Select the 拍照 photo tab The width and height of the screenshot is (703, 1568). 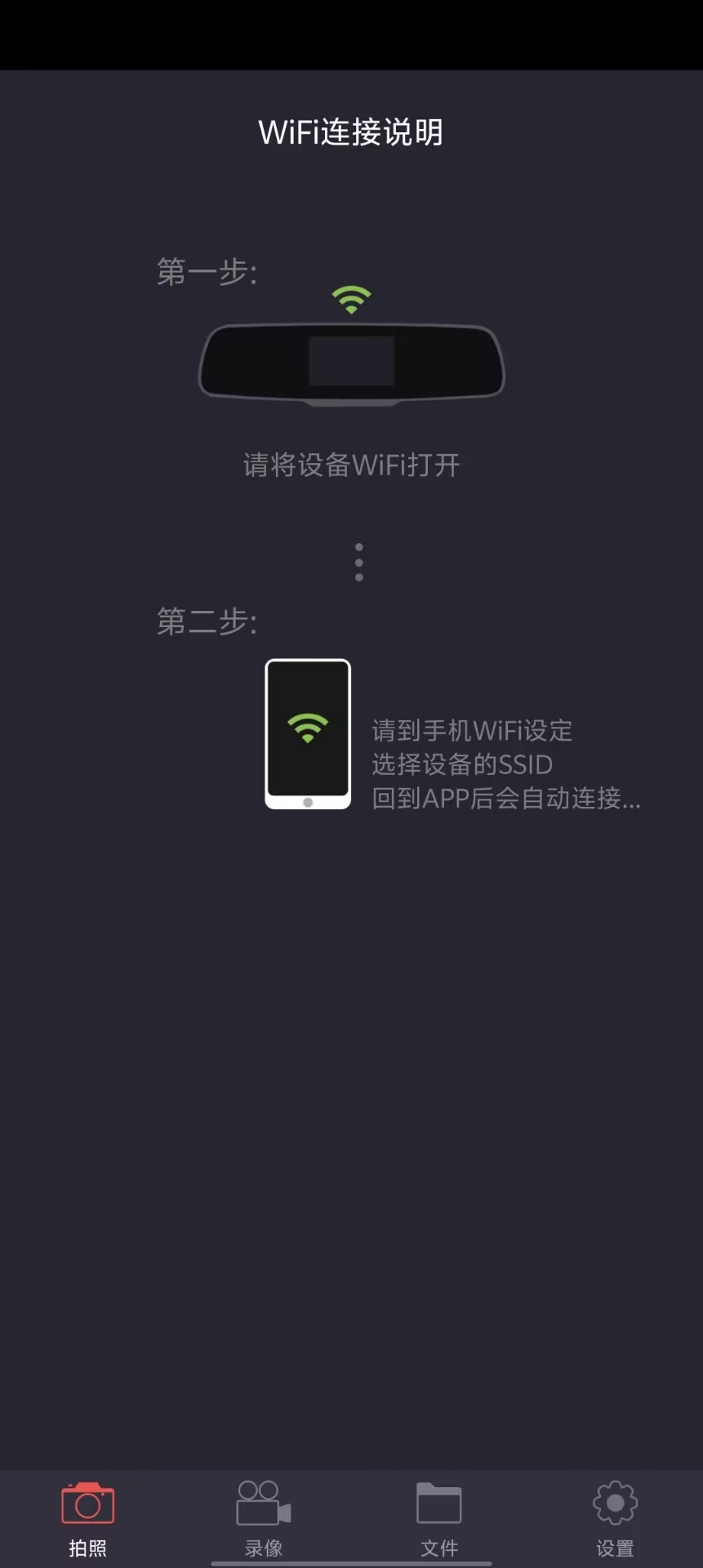click(x=87, y=1517)
